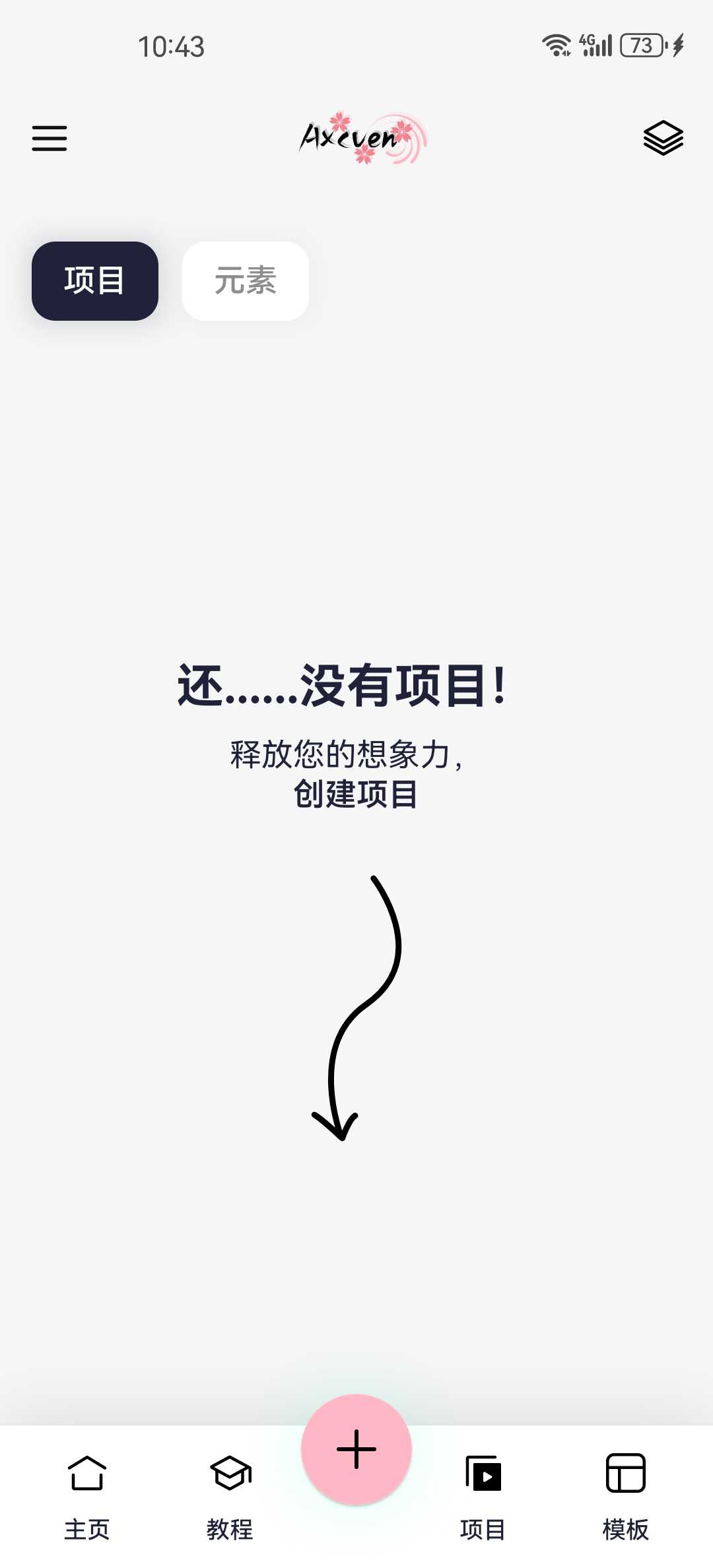Image resolution: width=713 pixels, height=1568 pixels.
Task: Create a new project with the plus button
Action: (356, 1449)
